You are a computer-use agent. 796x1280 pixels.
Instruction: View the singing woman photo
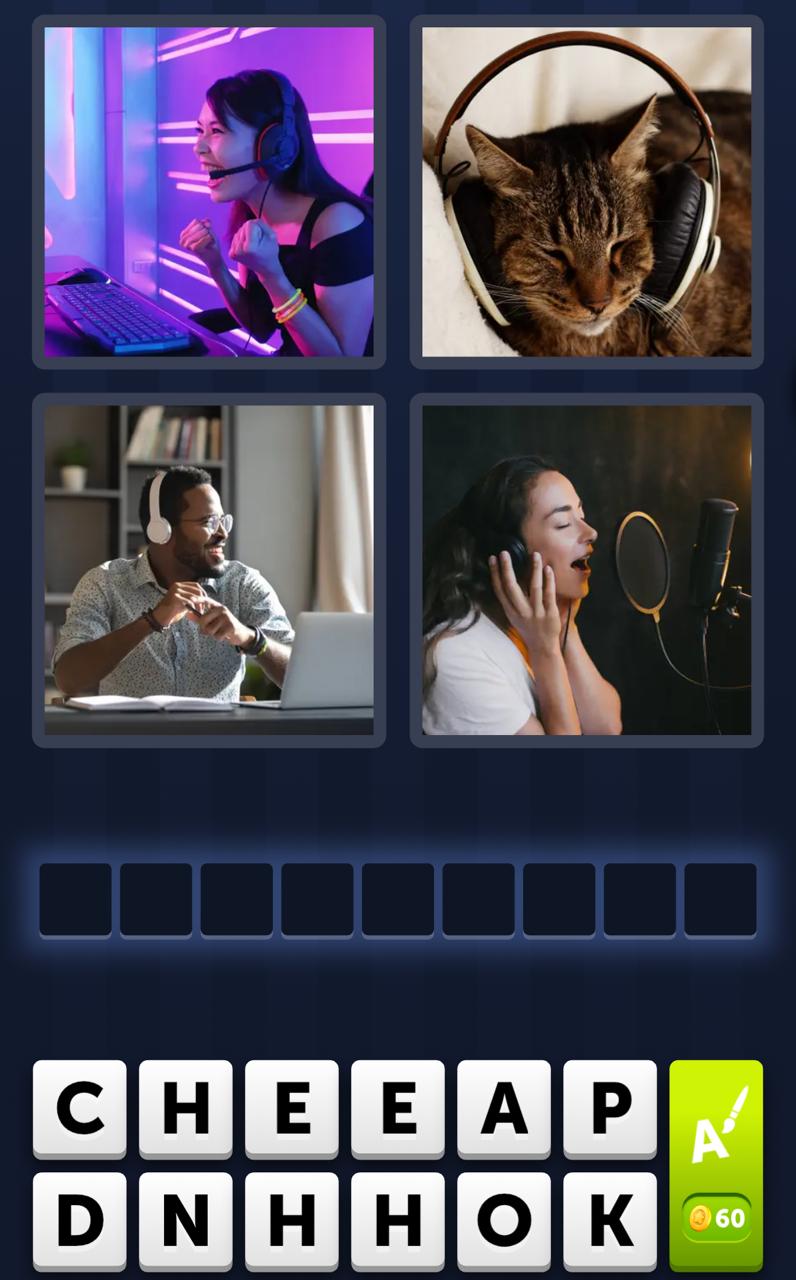coord(585,568)
